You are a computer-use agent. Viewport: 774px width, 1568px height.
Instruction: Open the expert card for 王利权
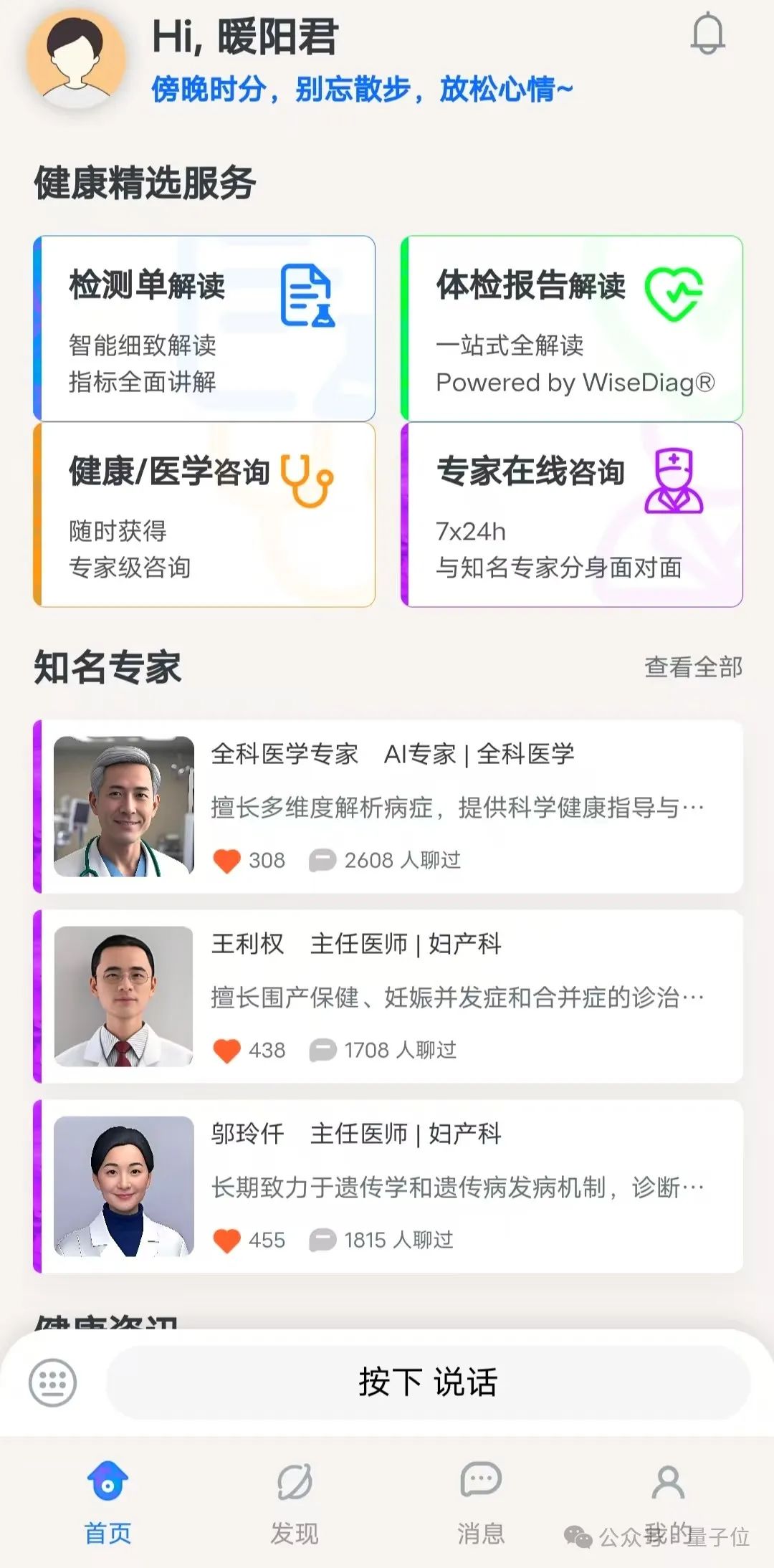tap(388, 996)
